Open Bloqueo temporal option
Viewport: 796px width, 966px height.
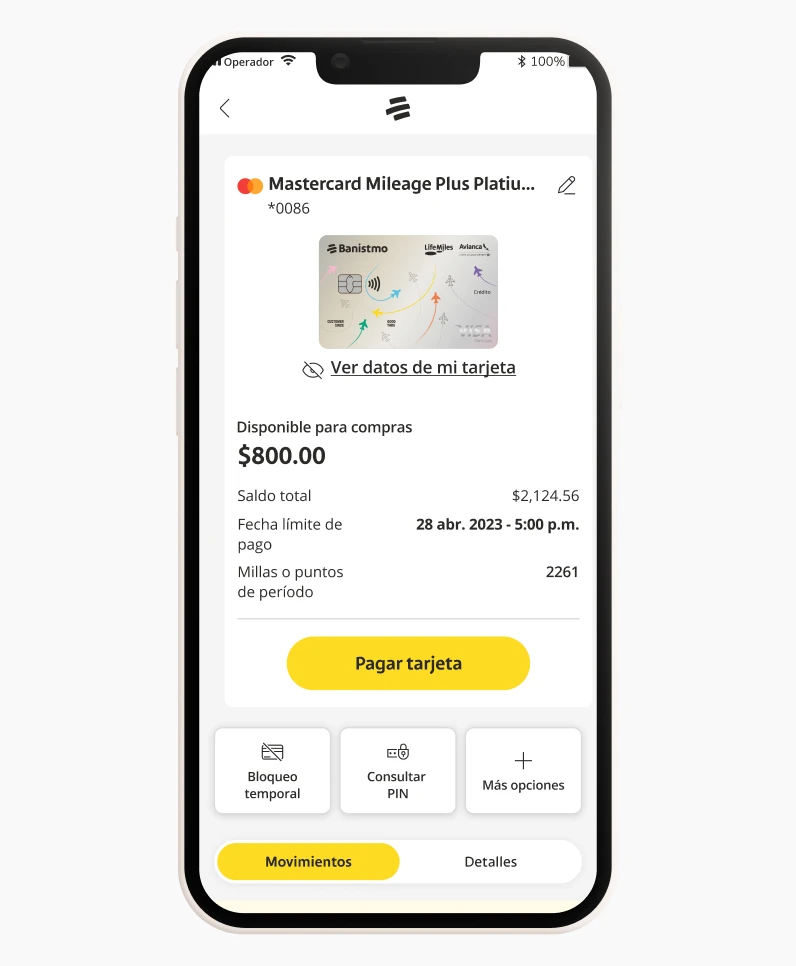pos(272,771)
